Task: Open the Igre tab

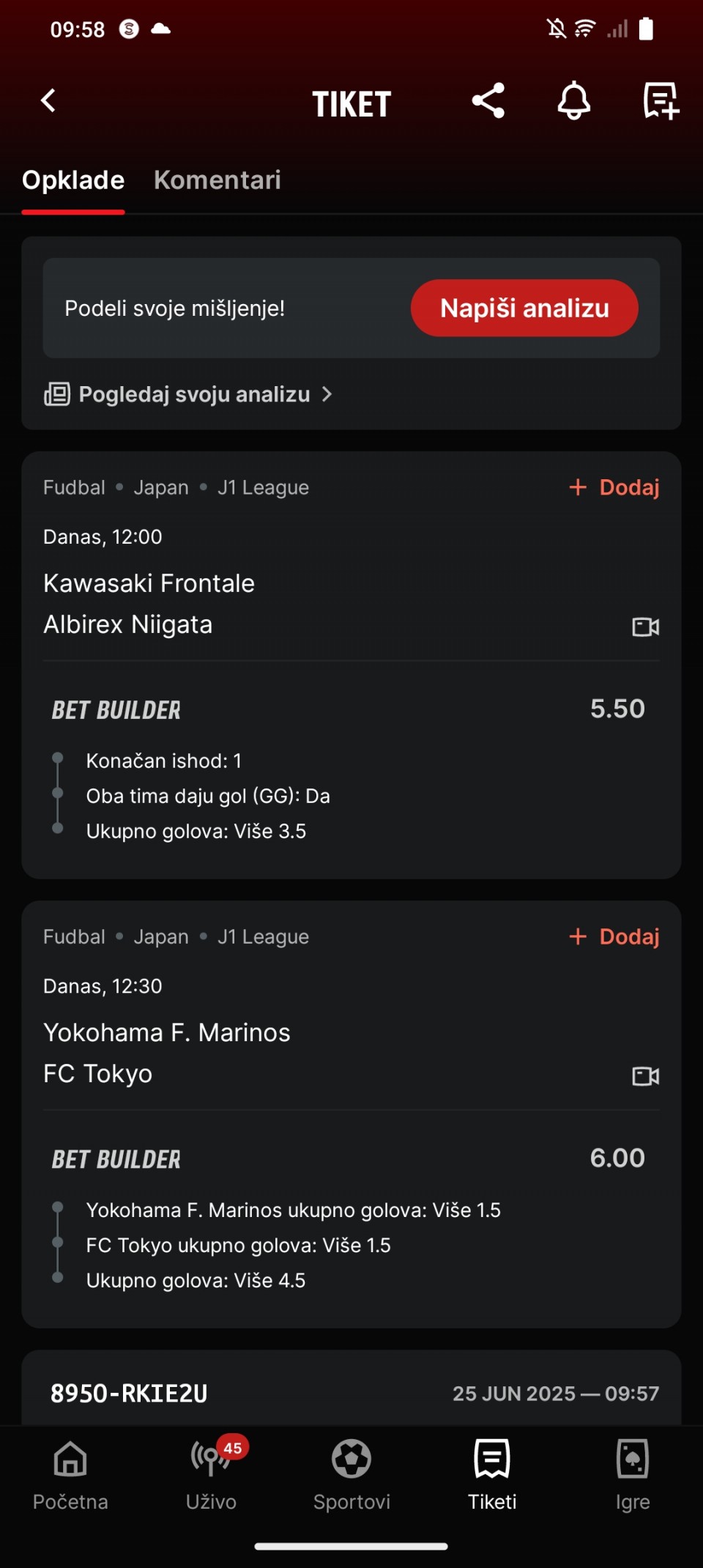Action: coord(633,1474)
